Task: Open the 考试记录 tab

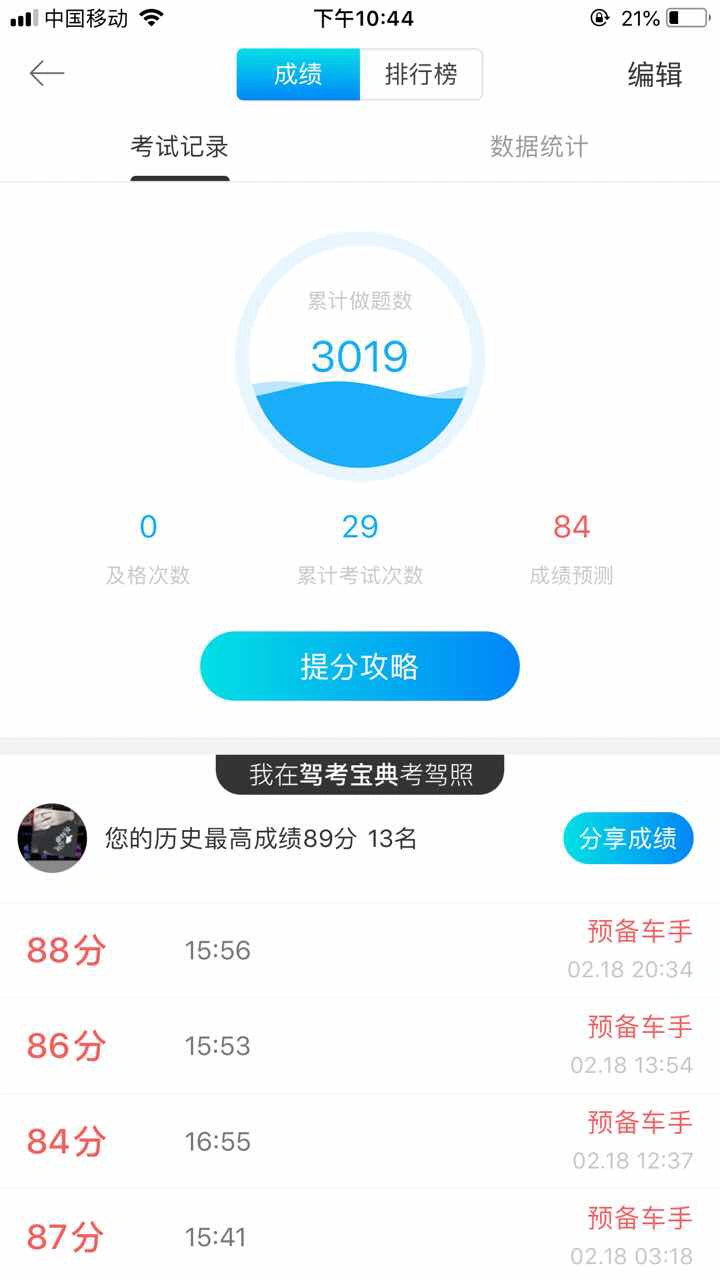Action: tap(180, 147)
